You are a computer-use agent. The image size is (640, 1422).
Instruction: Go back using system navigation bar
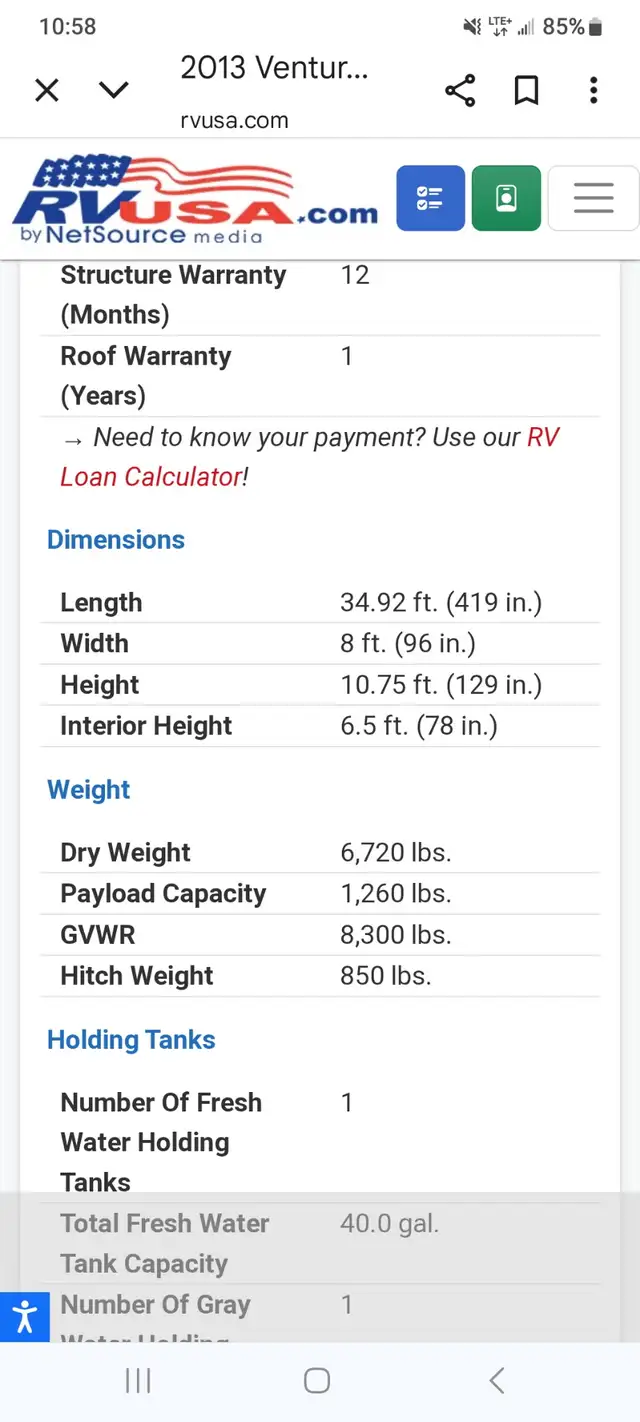(497, 1381)
